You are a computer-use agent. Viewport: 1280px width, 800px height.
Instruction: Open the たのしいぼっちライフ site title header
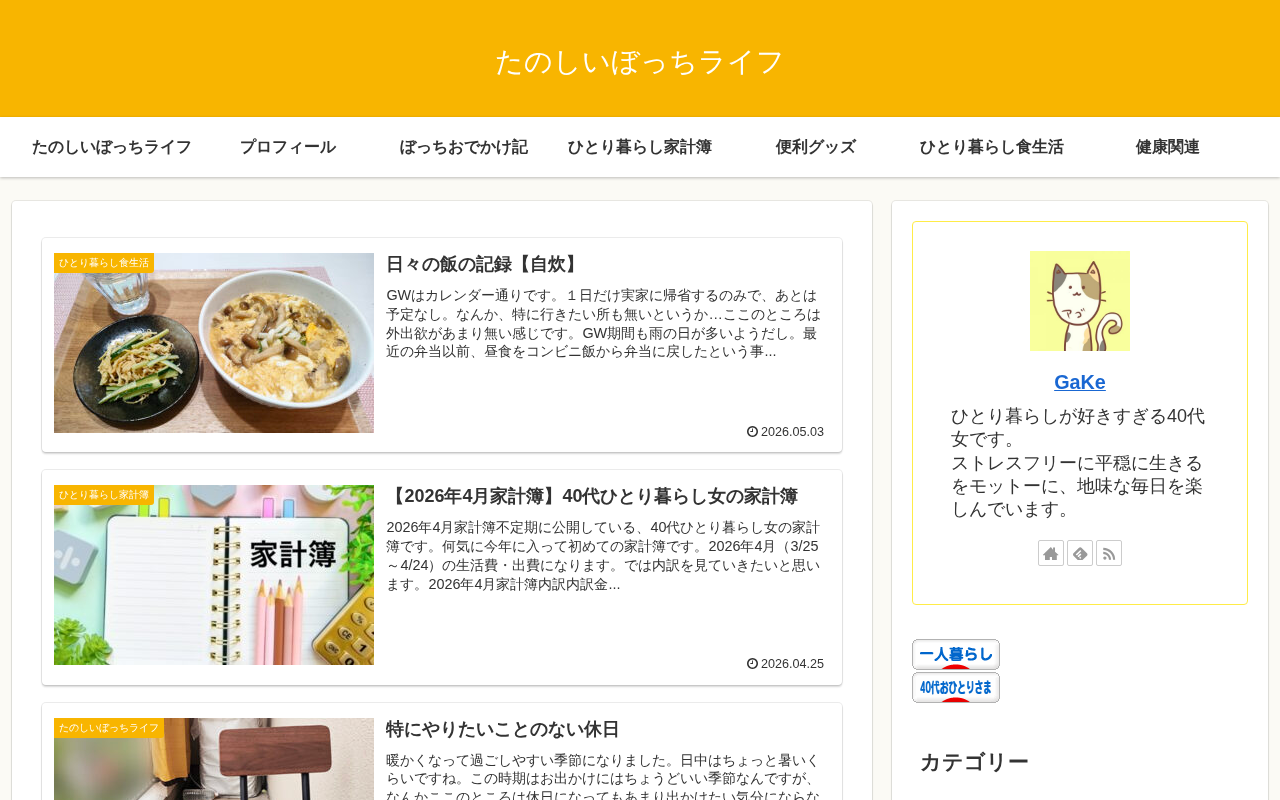tap(639, 62)
